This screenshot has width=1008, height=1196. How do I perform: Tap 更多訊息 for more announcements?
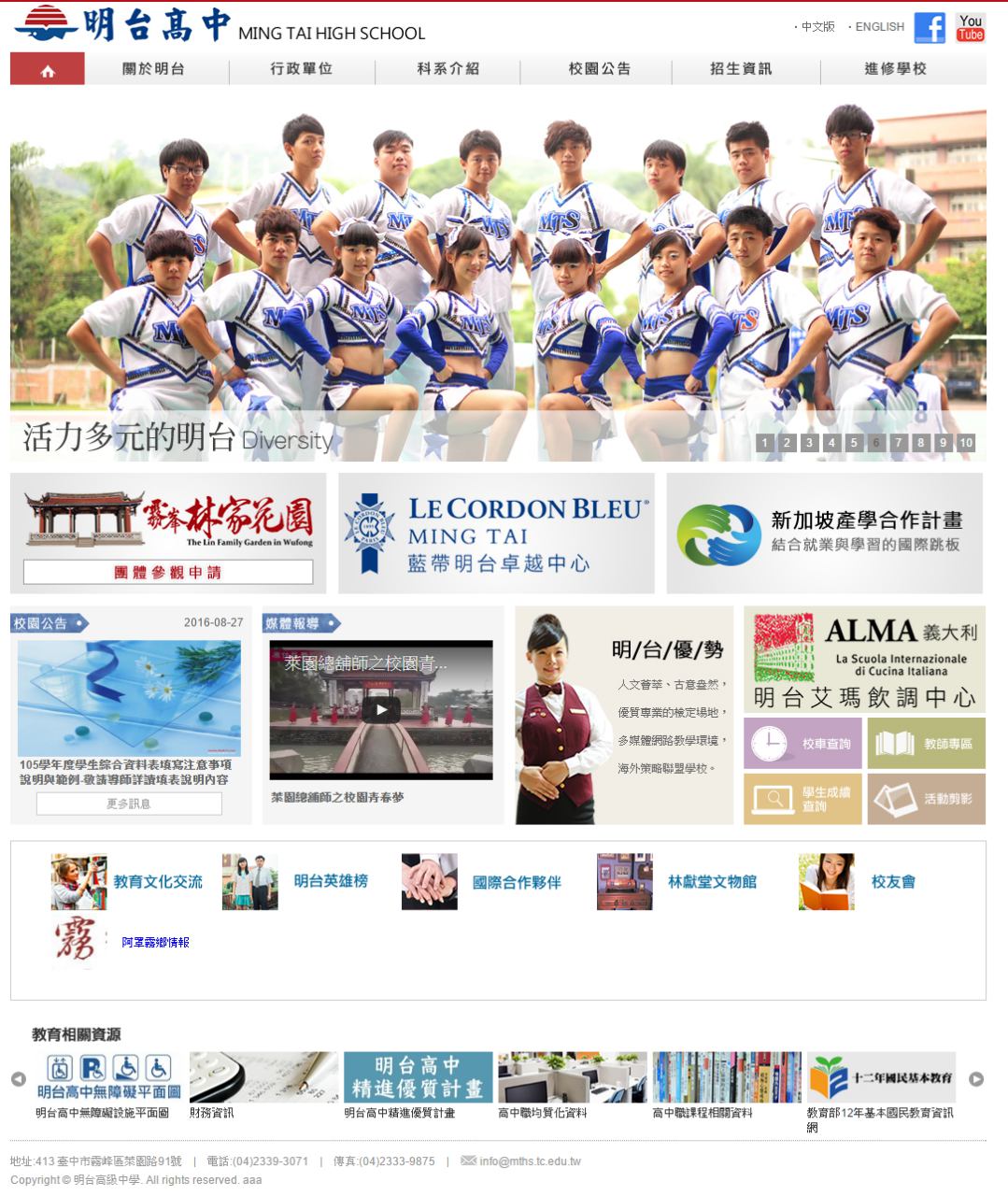129,804
